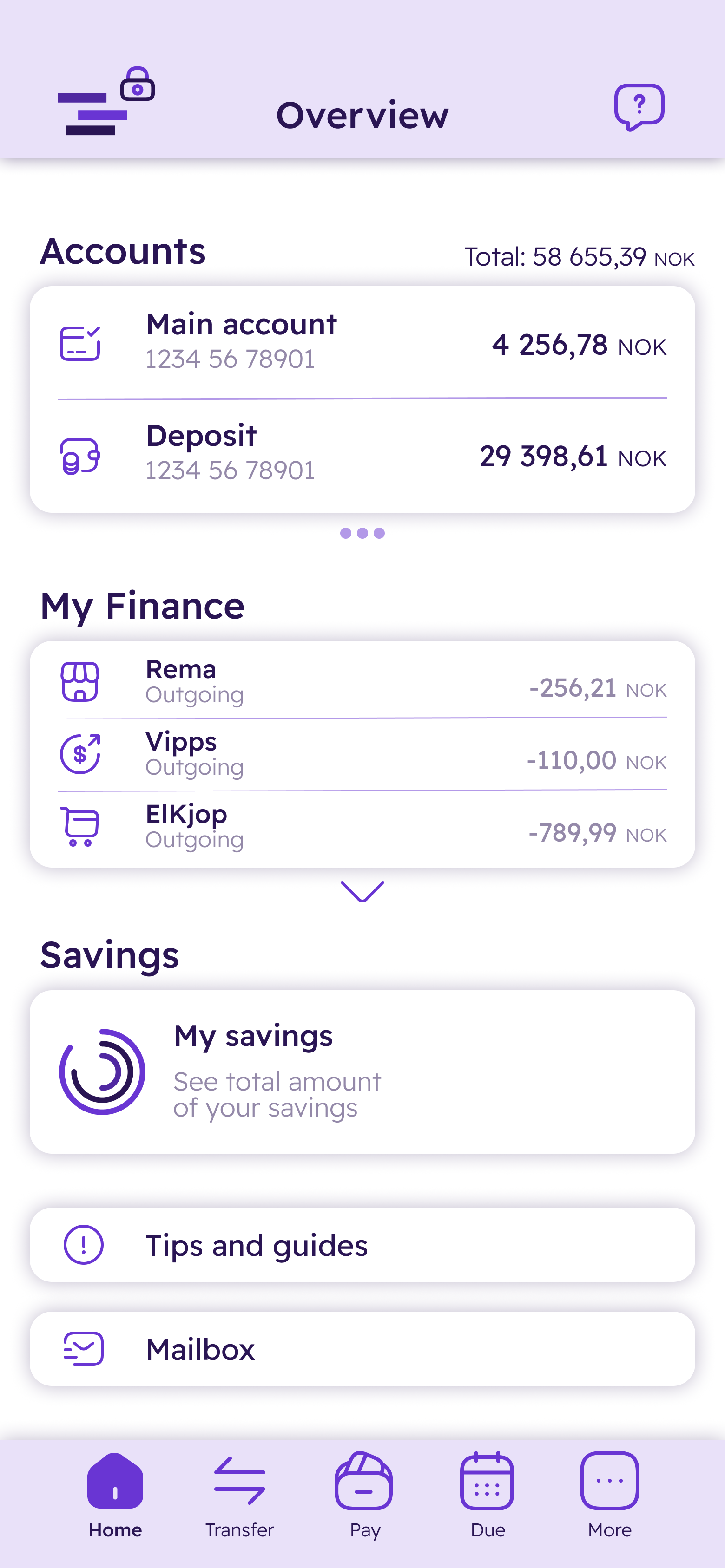Open the help chat icon
The width and height of the screenshot is (725, 1568).
point(639,107)
